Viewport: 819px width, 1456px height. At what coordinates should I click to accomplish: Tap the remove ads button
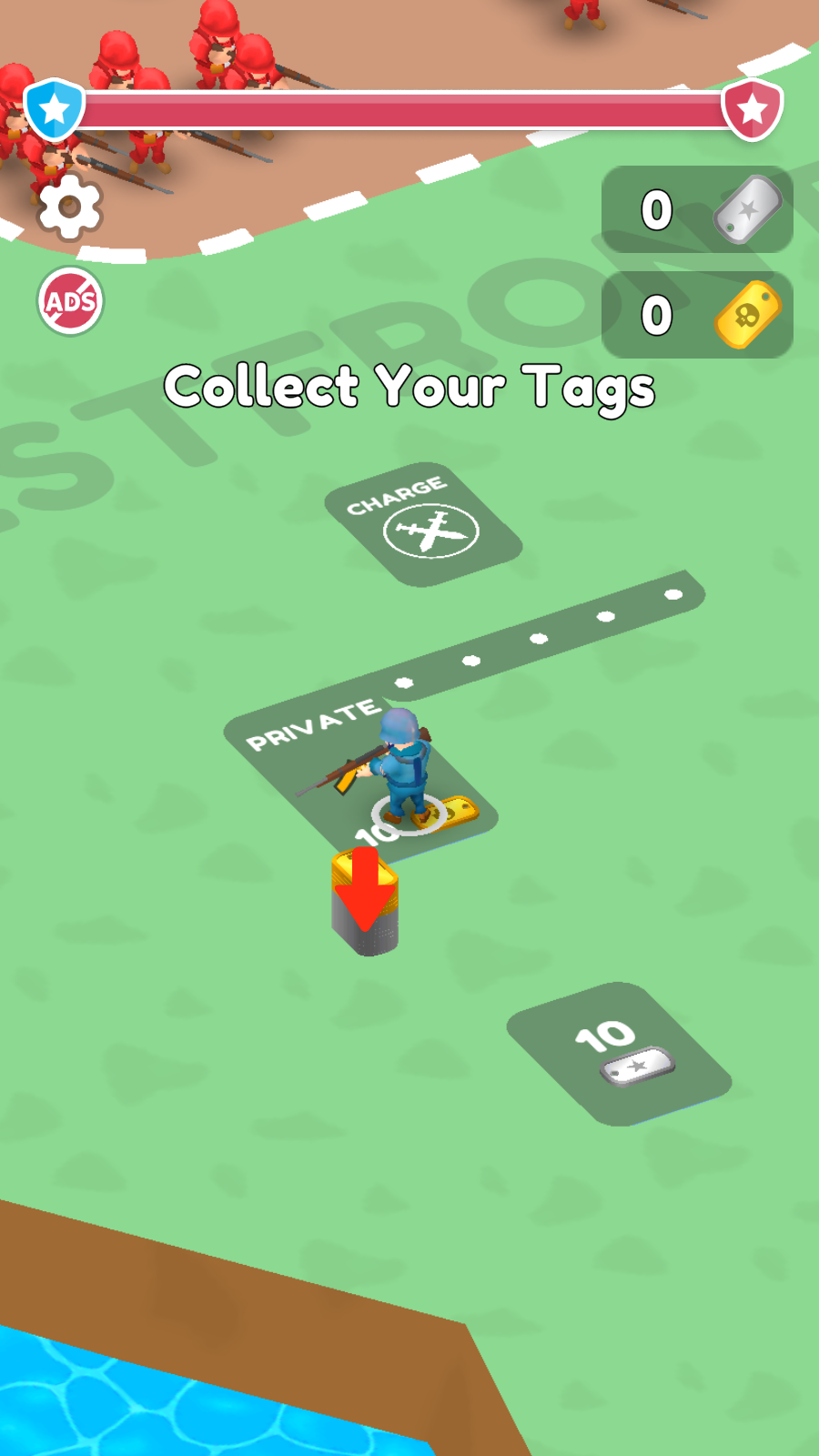coord(70,301)
